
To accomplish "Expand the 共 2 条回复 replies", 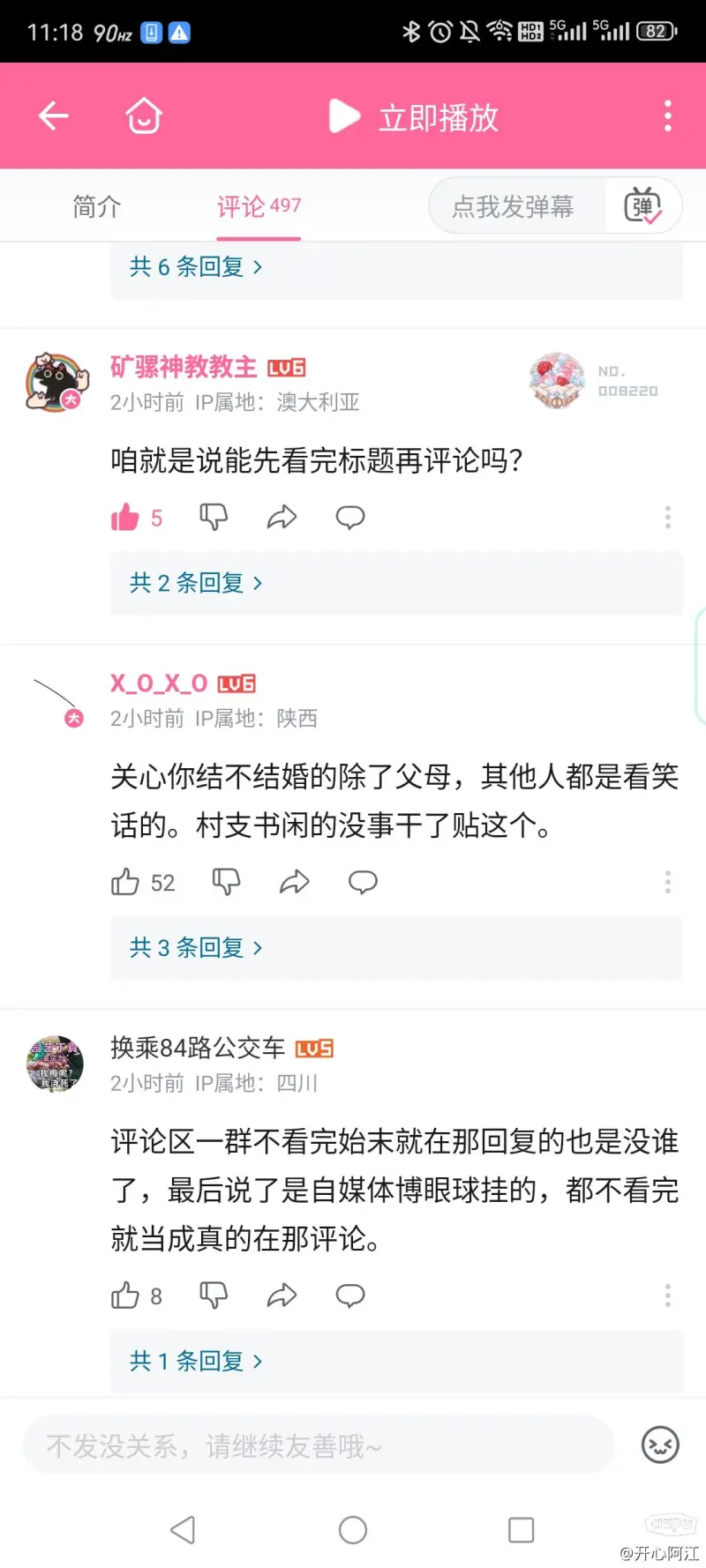I will pyautogui.click(x=196, y=583).
